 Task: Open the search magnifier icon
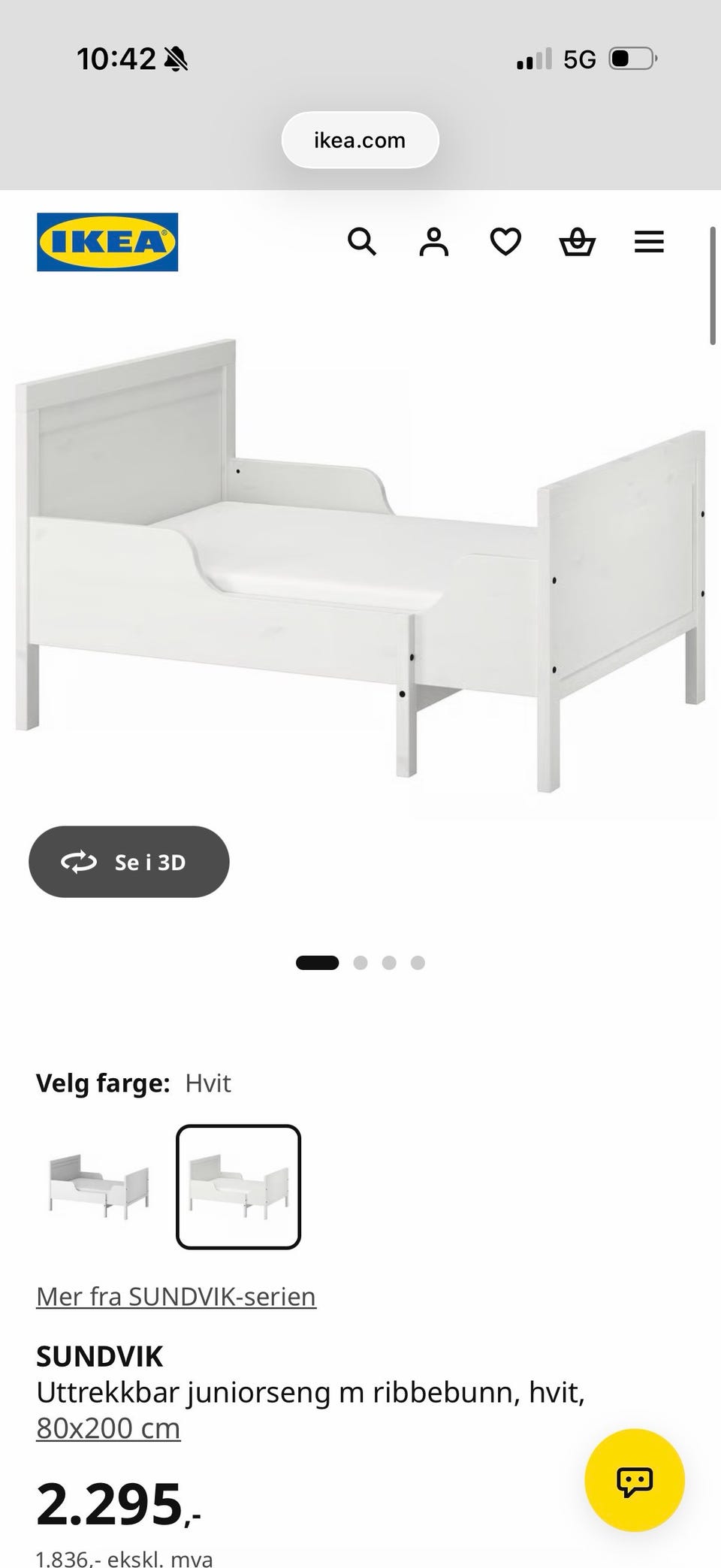[x=361, y=242]
